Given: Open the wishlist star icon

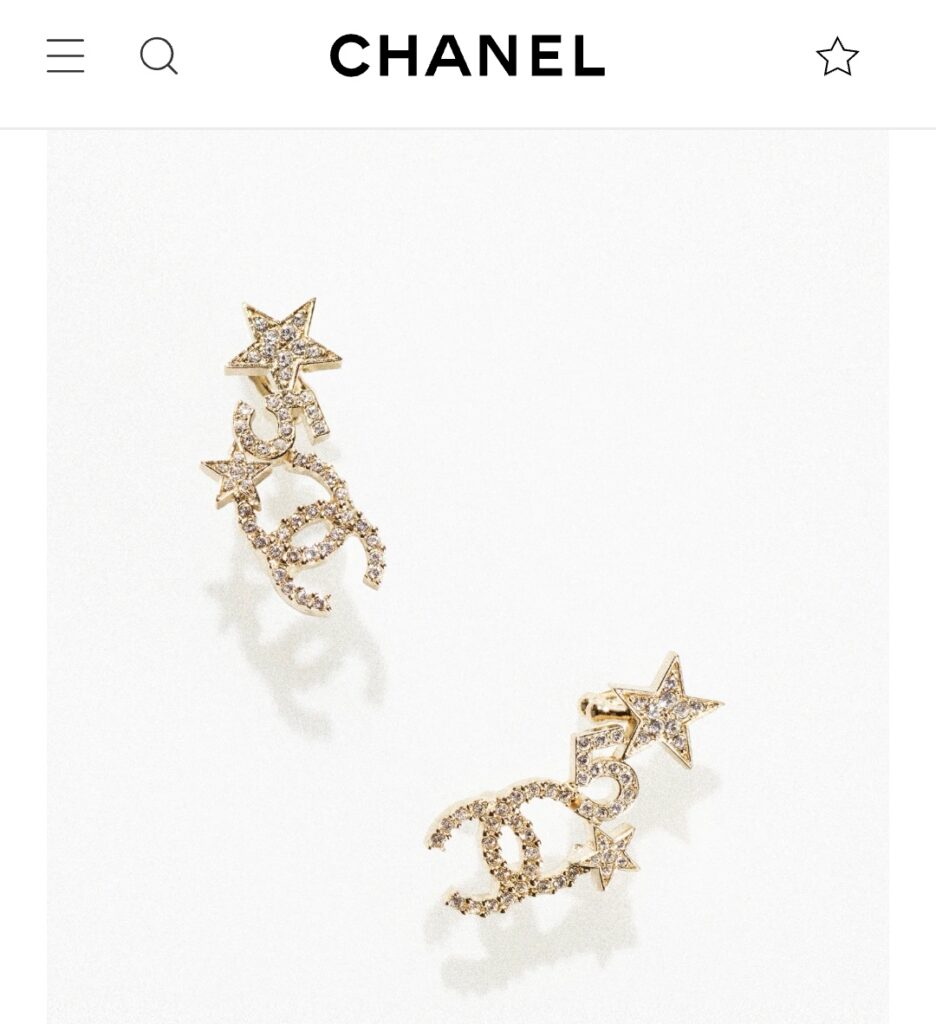Looking at the screenshot, I should [837, 57].
